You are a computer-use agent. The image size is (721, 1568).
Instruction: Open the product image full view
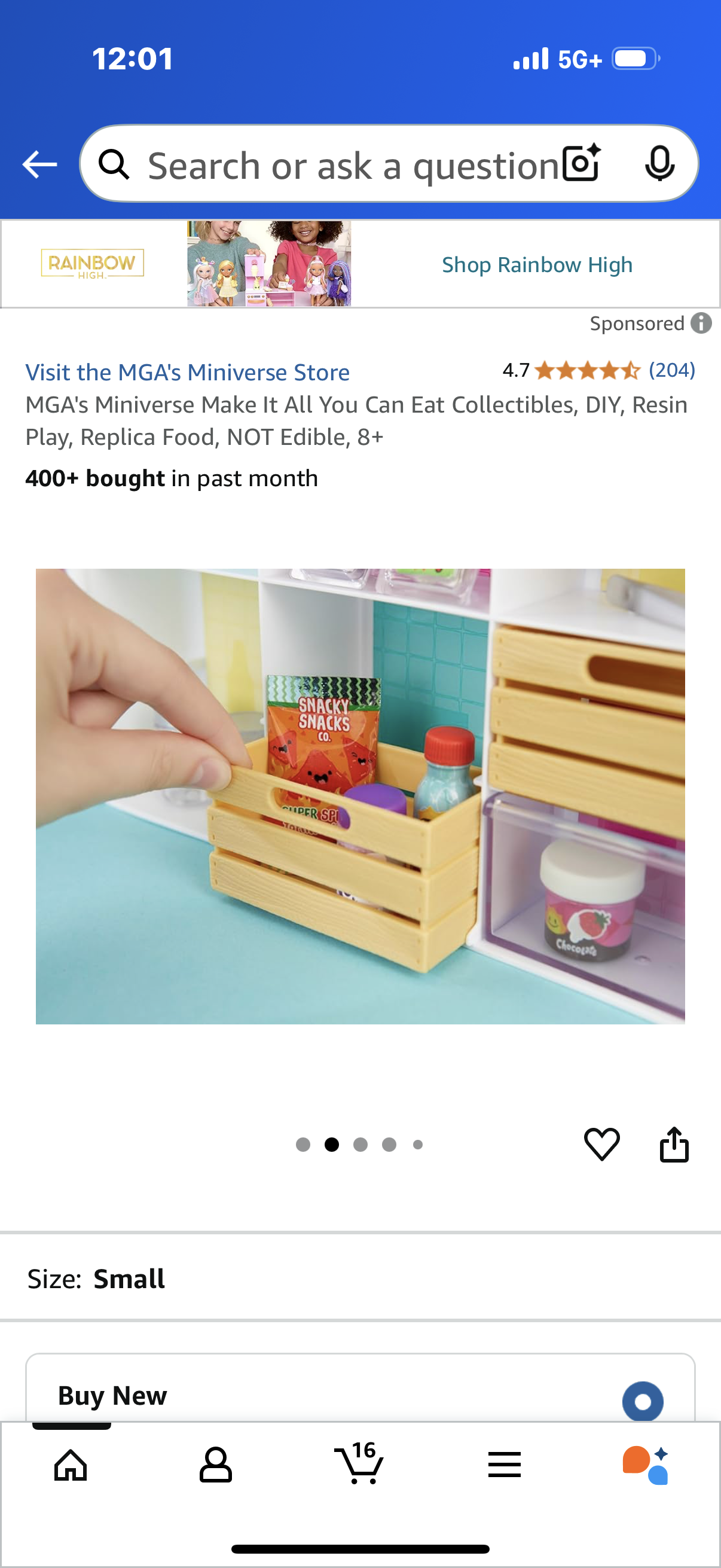point(360,796)
